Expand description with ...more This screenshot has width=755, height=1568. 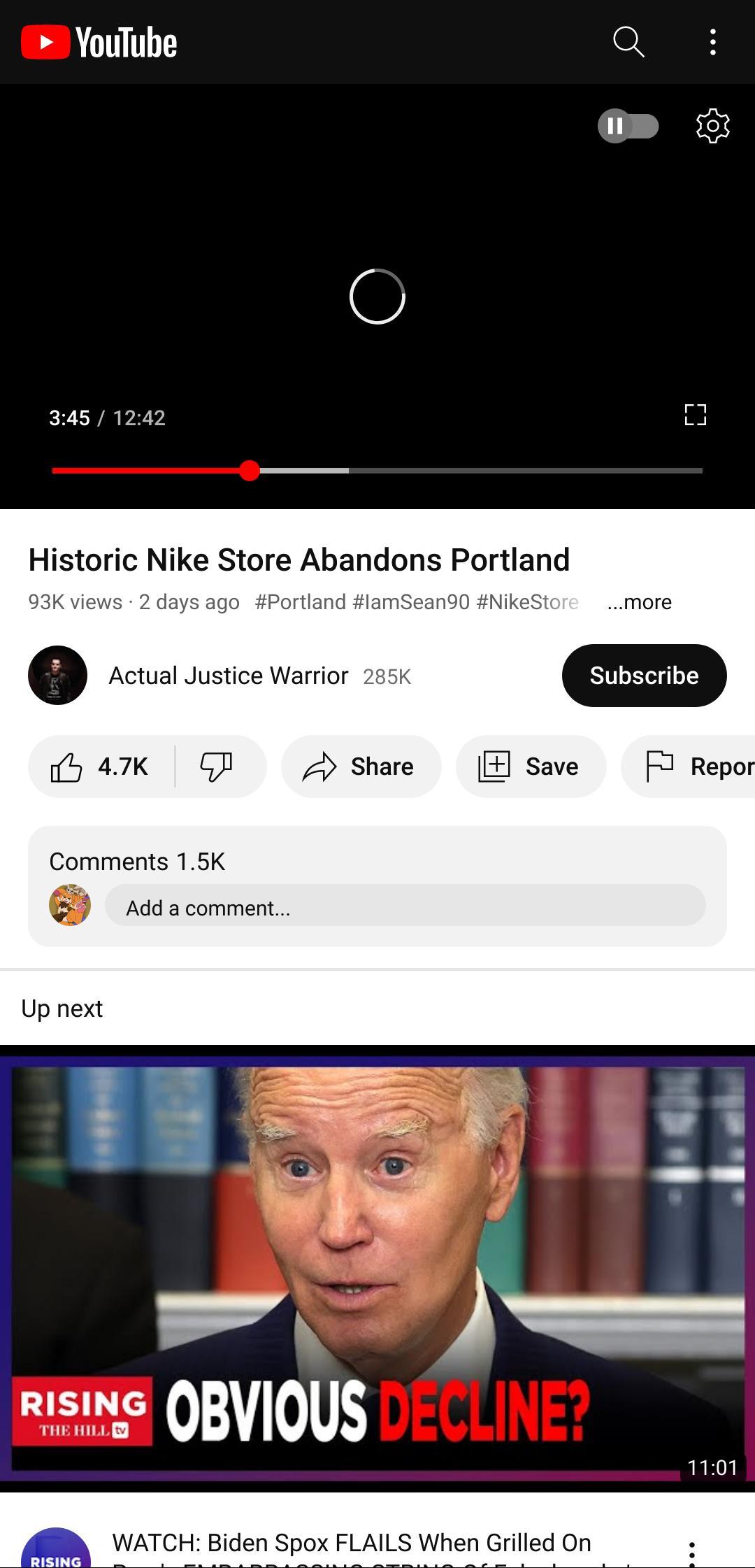click(x=640, y=602)
